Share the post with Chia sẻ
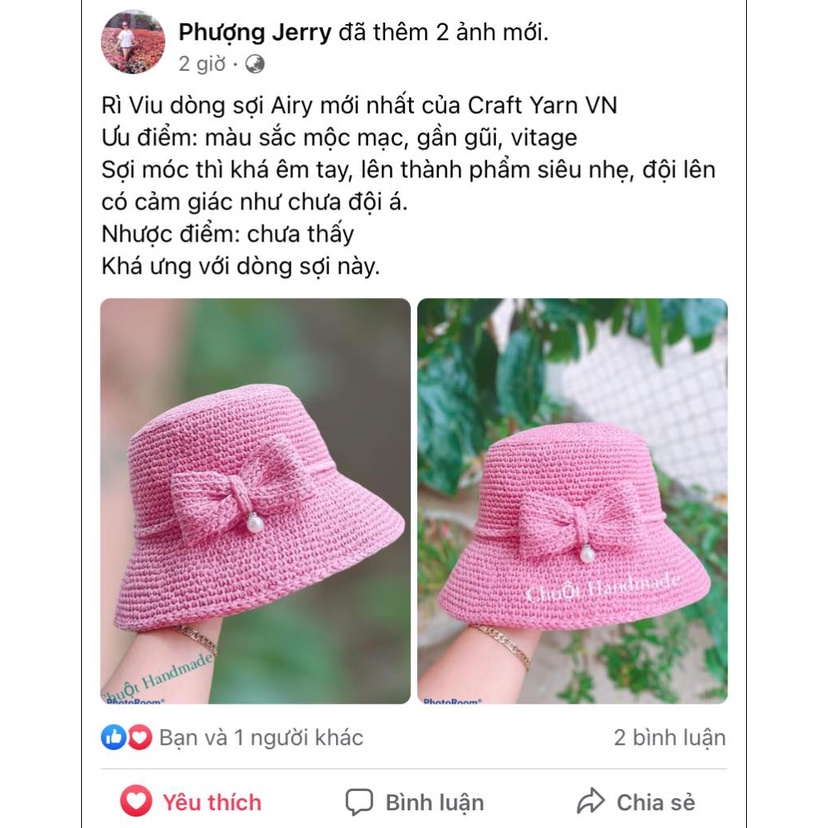 click(636, 802)
